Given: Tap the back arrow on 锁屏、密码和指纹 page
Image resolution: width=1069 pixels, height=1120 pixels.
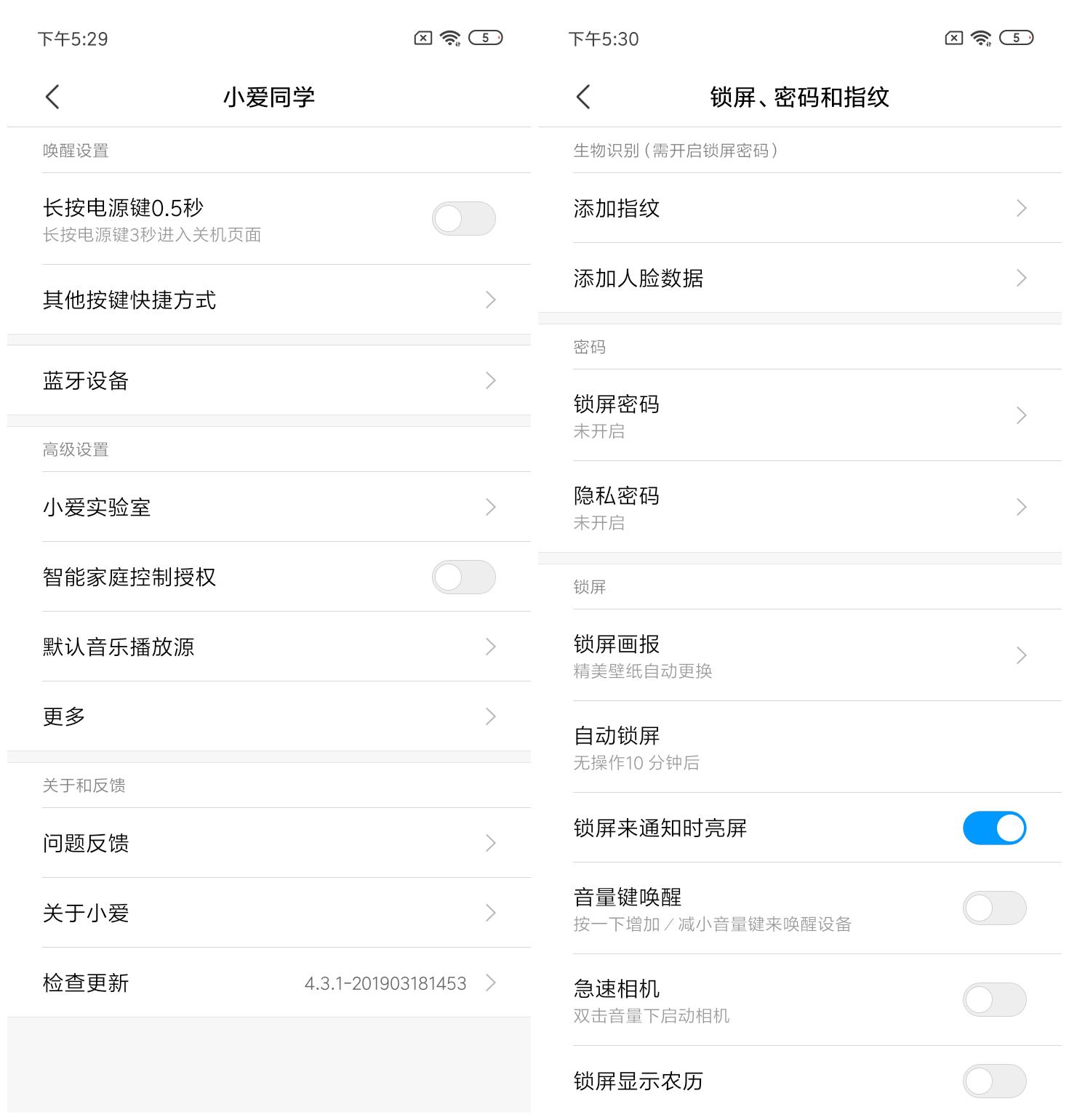Looking at the screenshot, I should pyautogui.click(x=582, y=95).
